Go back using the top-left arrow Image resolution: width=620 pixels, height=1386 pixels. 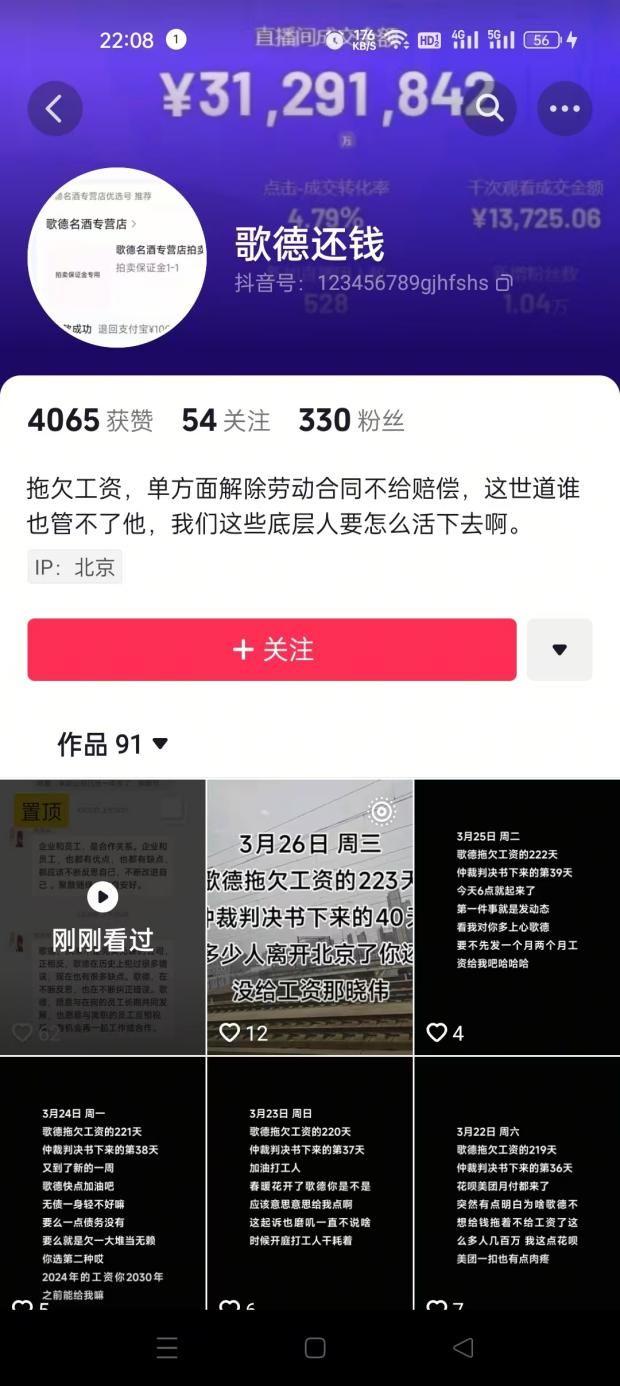[x=55, y=108]
